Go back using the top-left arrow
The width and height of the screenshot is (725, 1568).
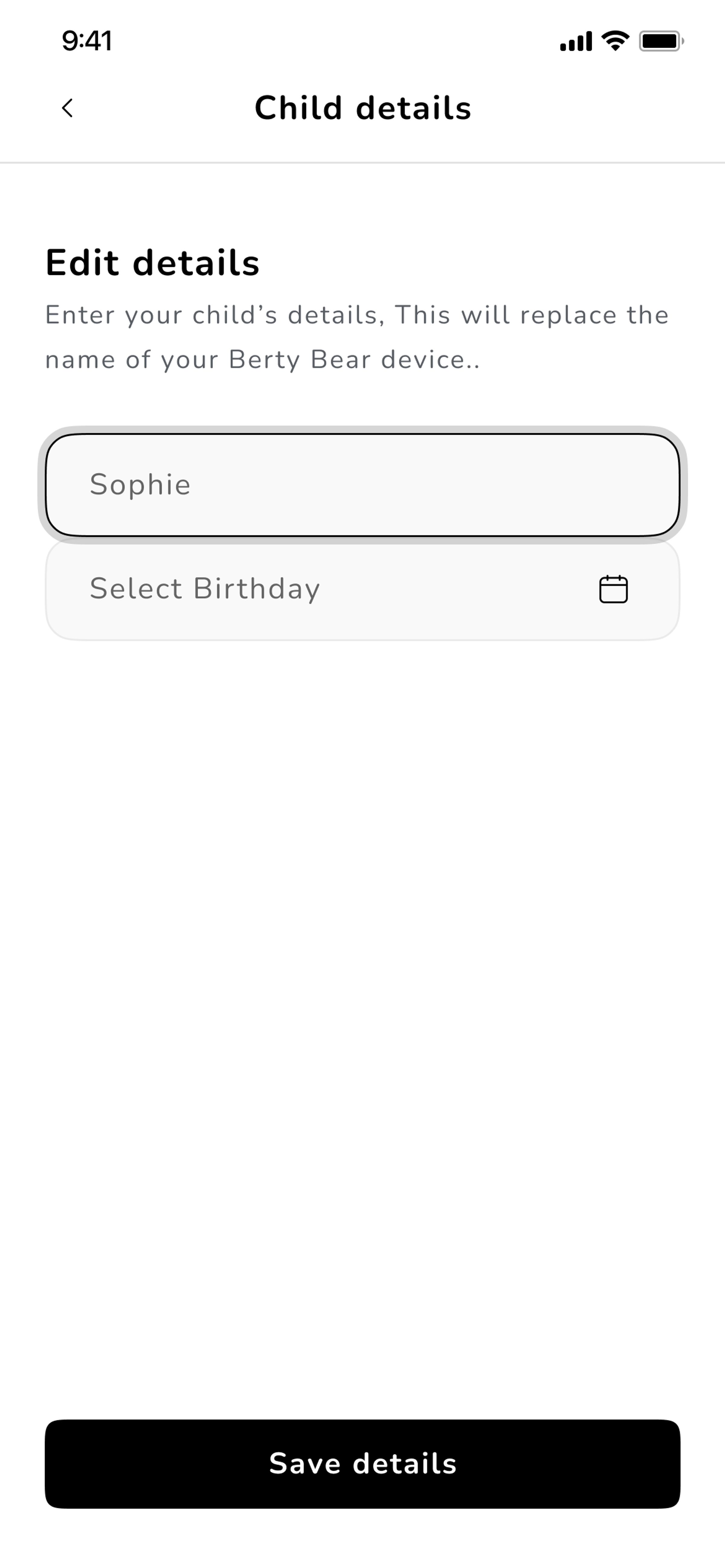[x=68, y=108]
